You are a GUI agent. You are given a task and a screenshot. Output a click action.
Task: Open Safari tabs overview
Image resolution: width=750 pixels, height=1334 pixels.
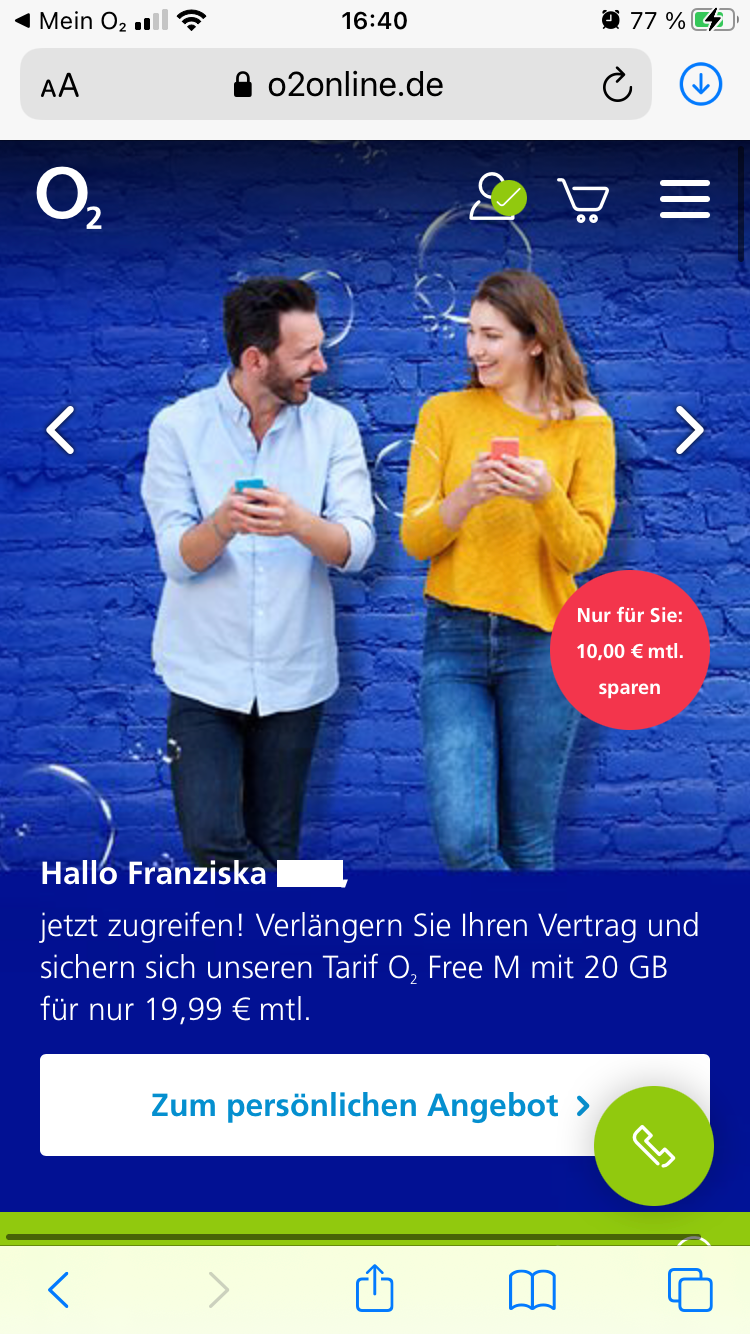[x=690, y=1290]
